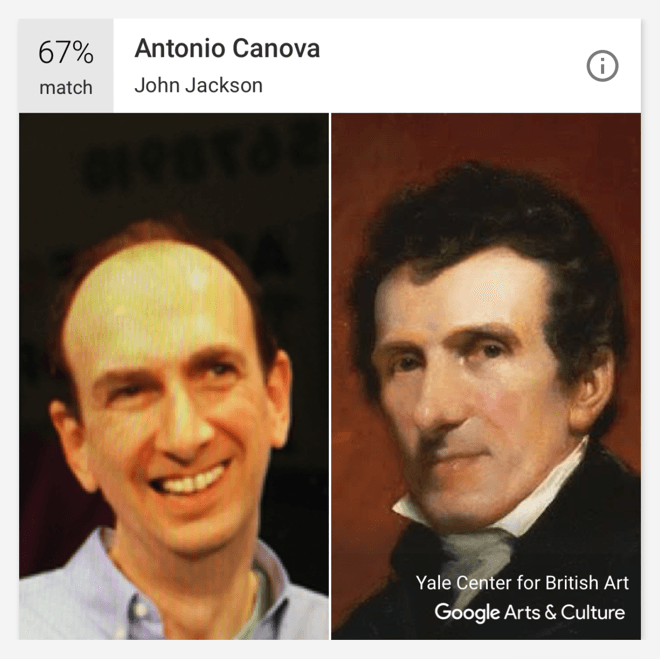This screenshot has width=660, height=659.
Task: Open the info icon for Antonio Canova
Action: (x=602, y=67)
